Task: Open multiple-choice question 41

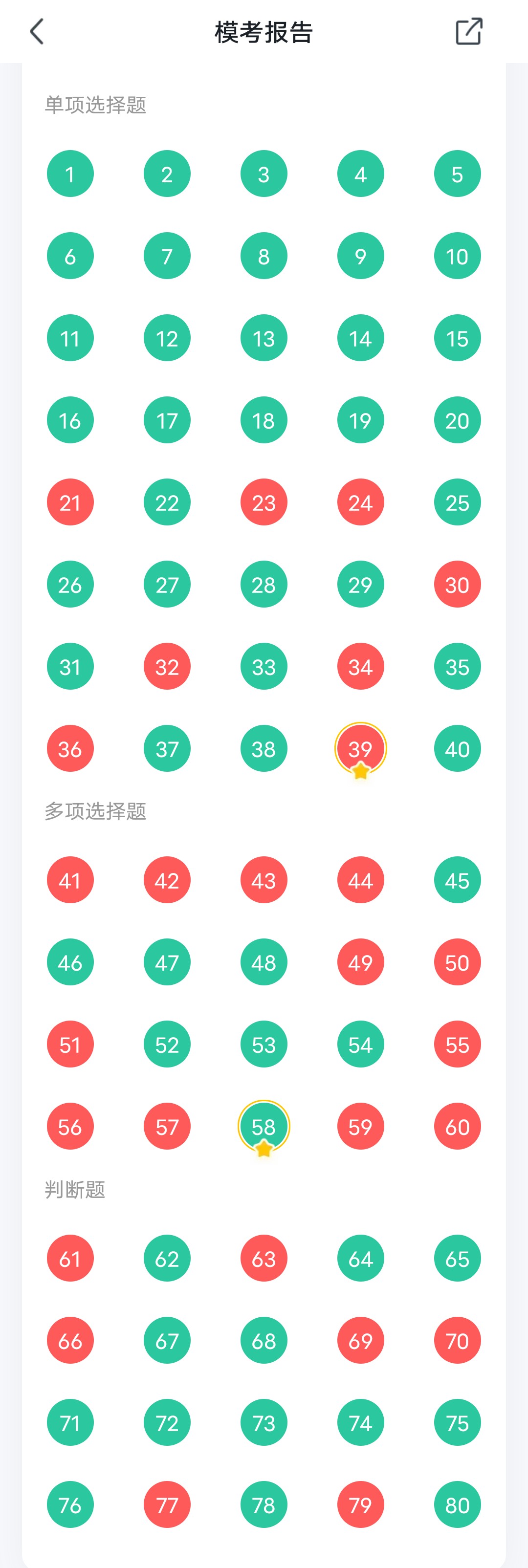Action: tap(70, 880)
